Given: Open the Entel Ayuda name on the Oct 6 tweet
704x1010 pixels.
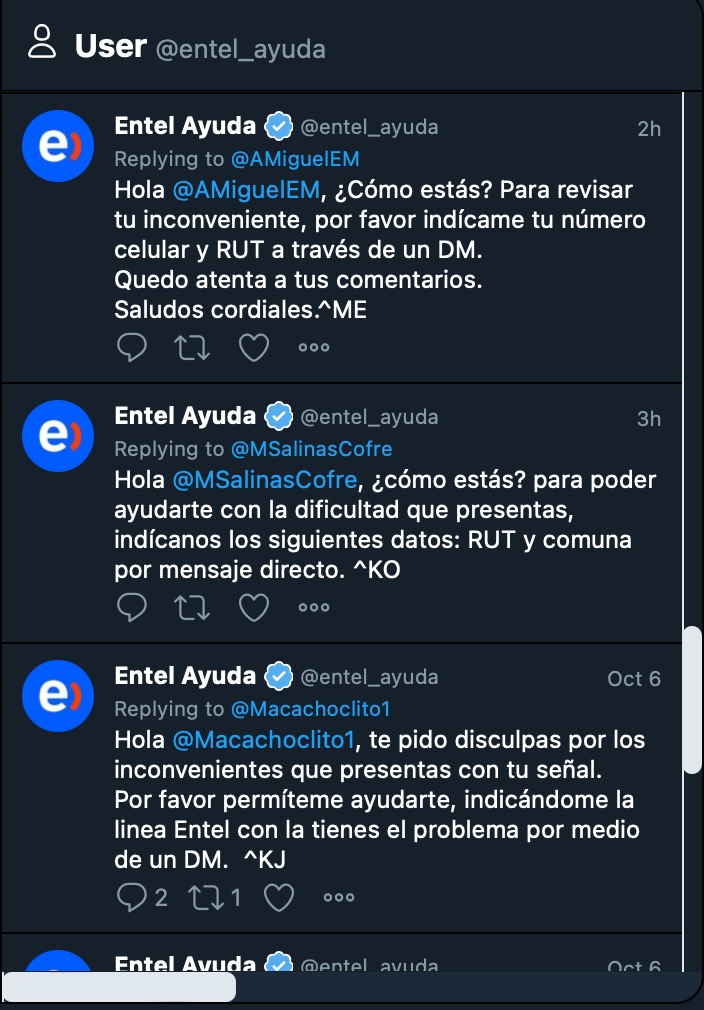Looking at the screenshot, I should click(186, 676).
